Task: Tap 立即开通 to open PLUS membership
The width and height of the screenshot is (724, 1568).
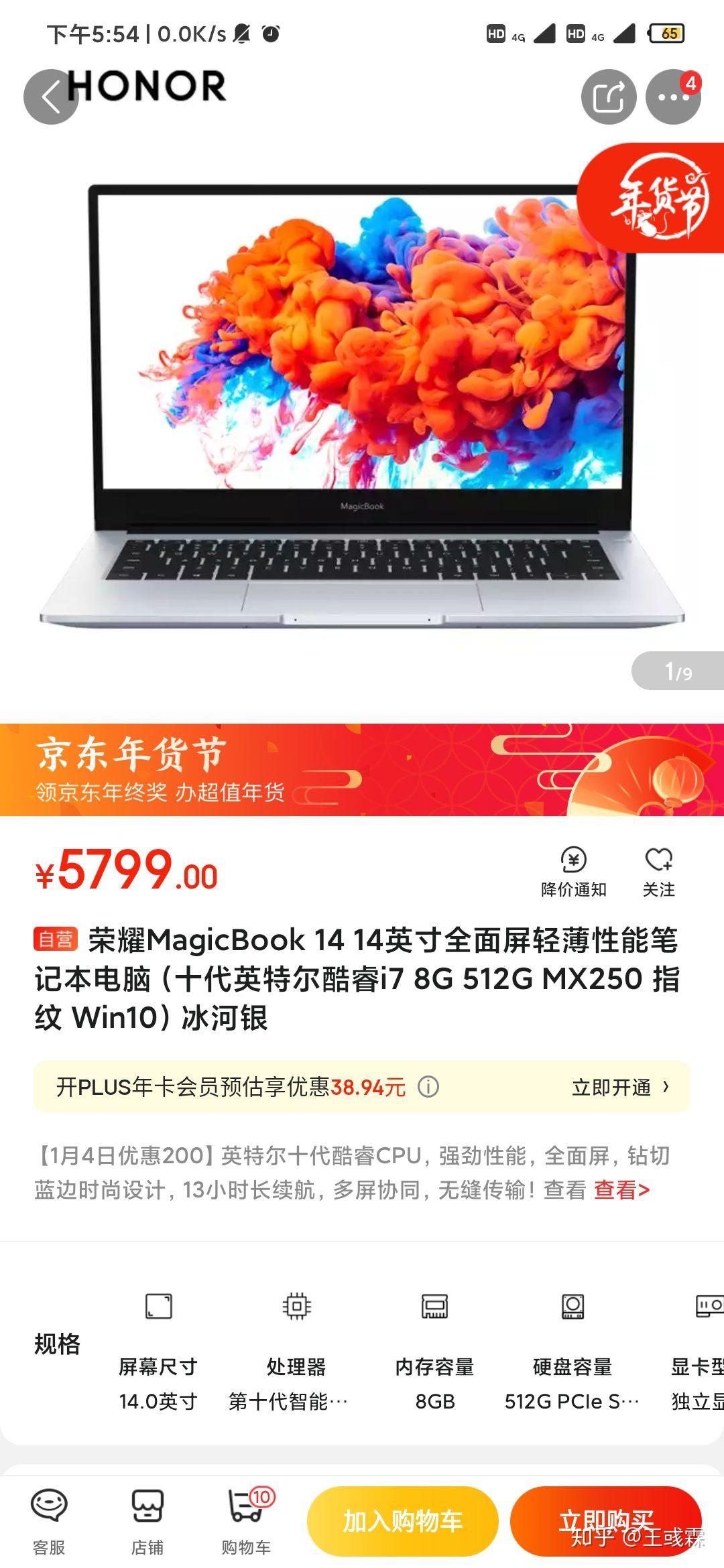Action: tap(619, 1087)
